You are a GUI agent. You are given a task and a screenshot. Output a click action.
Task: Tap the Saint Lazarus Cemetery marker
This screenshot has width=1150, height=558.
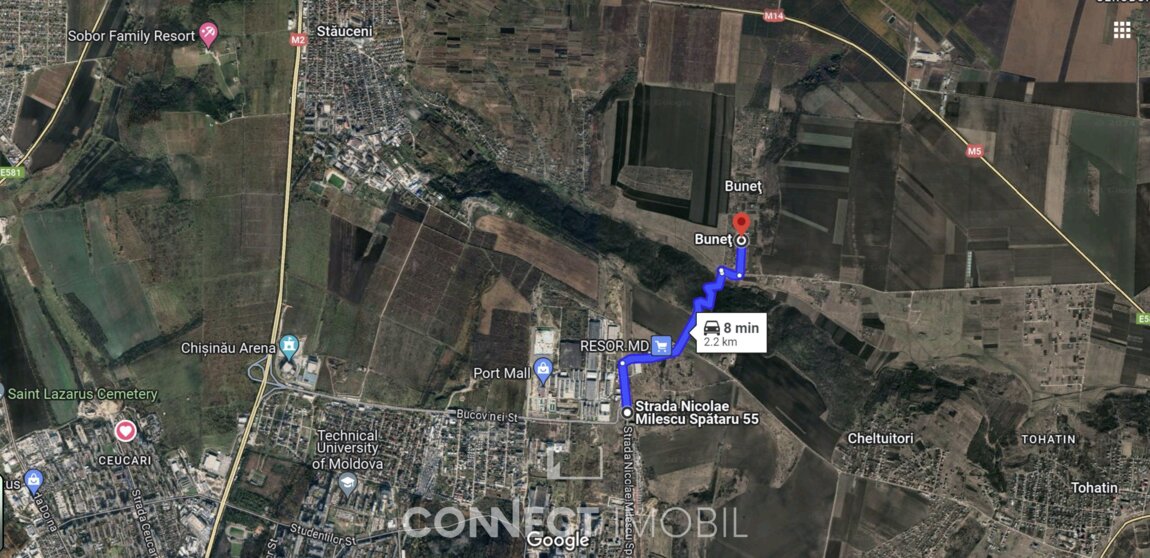[4, 392]
